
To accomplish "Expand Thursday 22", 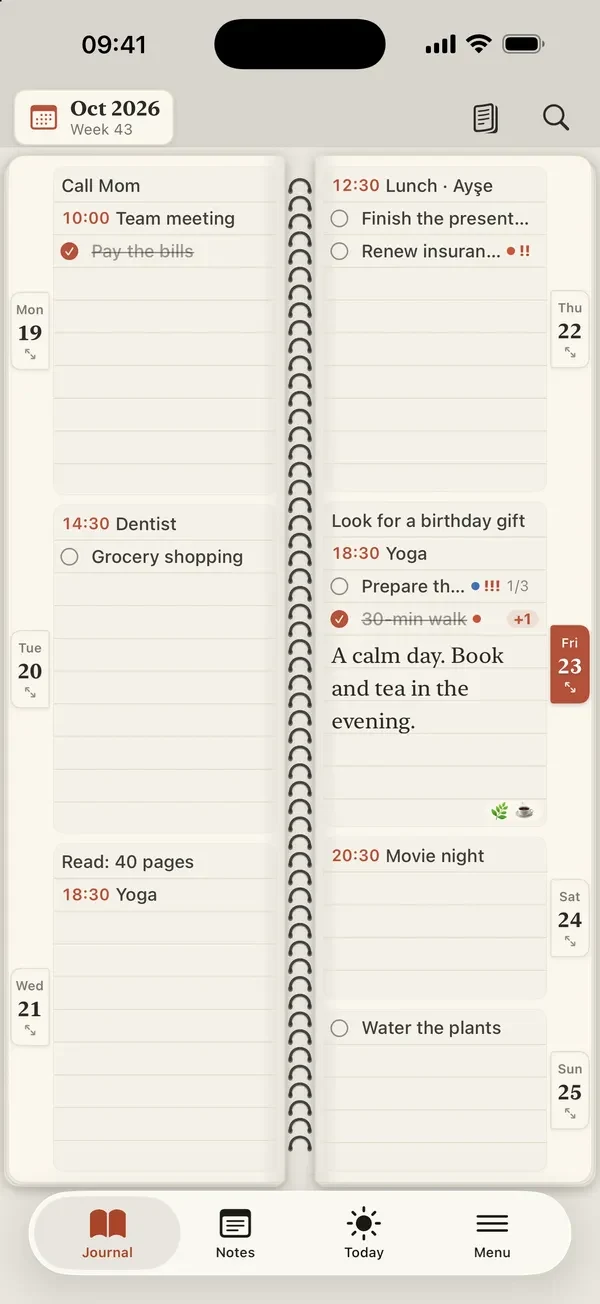I will (x=570, y=330).
